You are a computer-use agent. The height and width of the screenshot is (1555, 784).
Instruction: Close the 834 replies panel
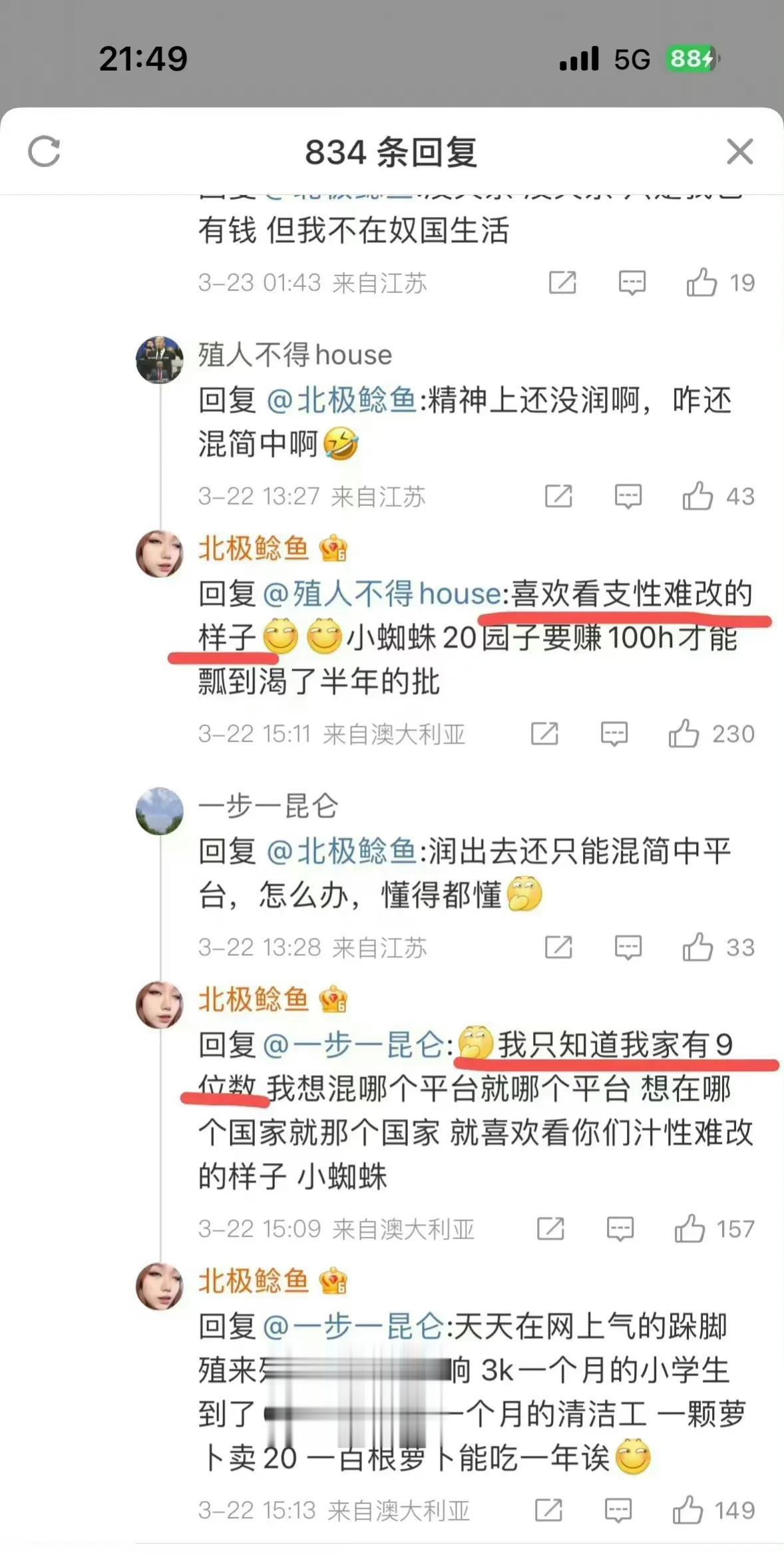[739, 151]
